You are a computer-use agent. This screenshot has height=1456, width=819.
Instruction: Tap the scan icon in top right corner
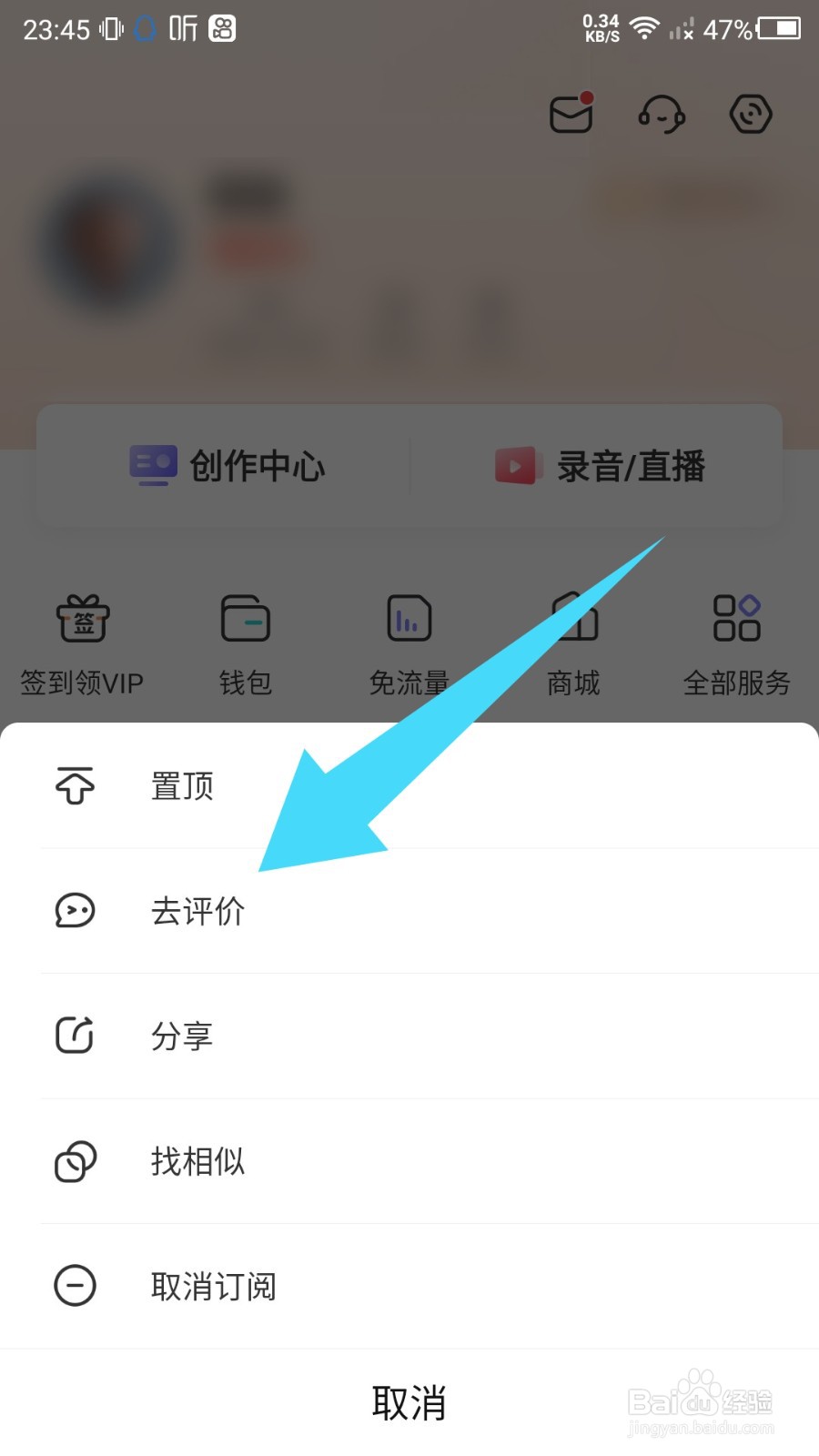(x=750, y=115)
